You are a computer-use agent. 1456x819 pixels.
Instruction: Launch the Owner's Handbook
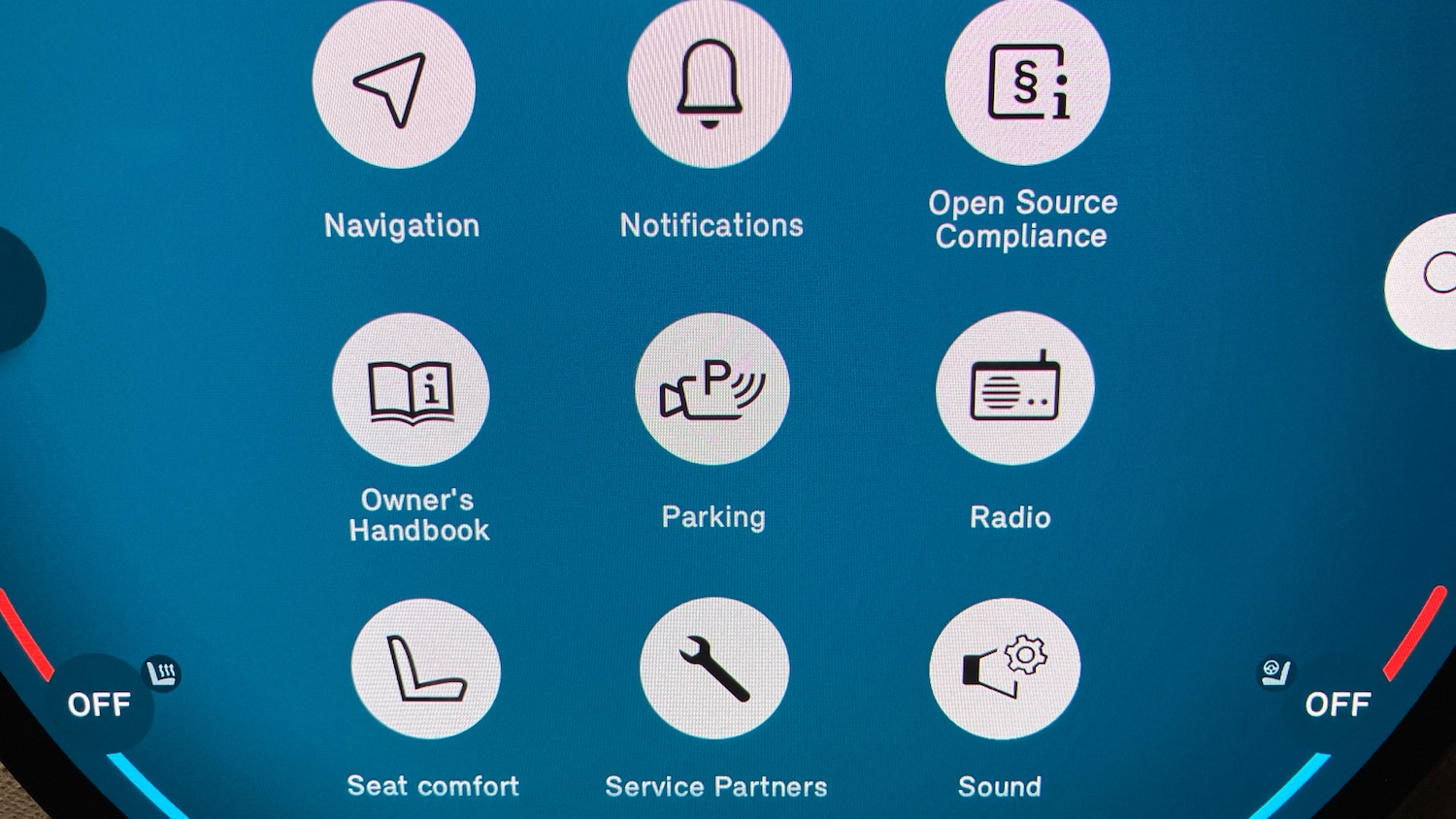411,390
